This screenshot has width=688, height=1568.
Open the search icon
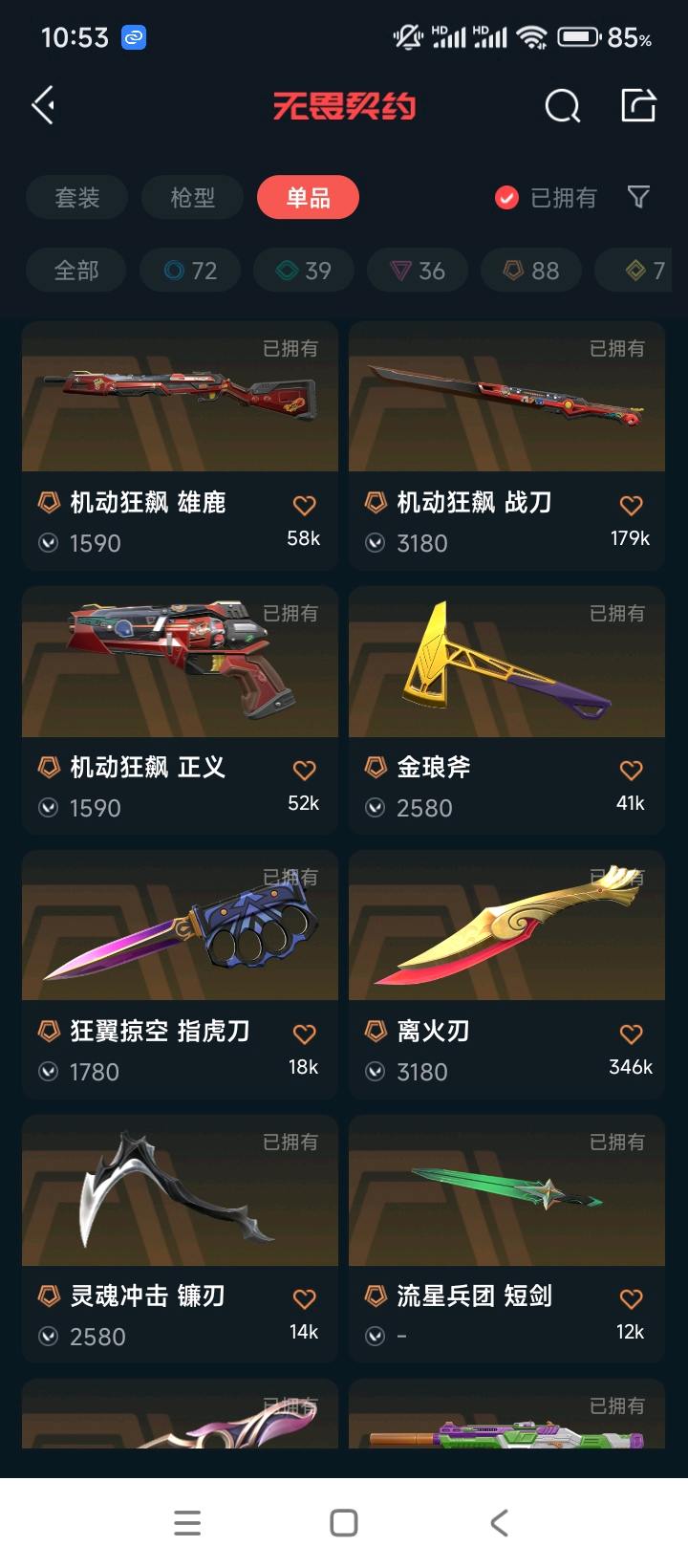pyautogui.click(x=562, y=105)
